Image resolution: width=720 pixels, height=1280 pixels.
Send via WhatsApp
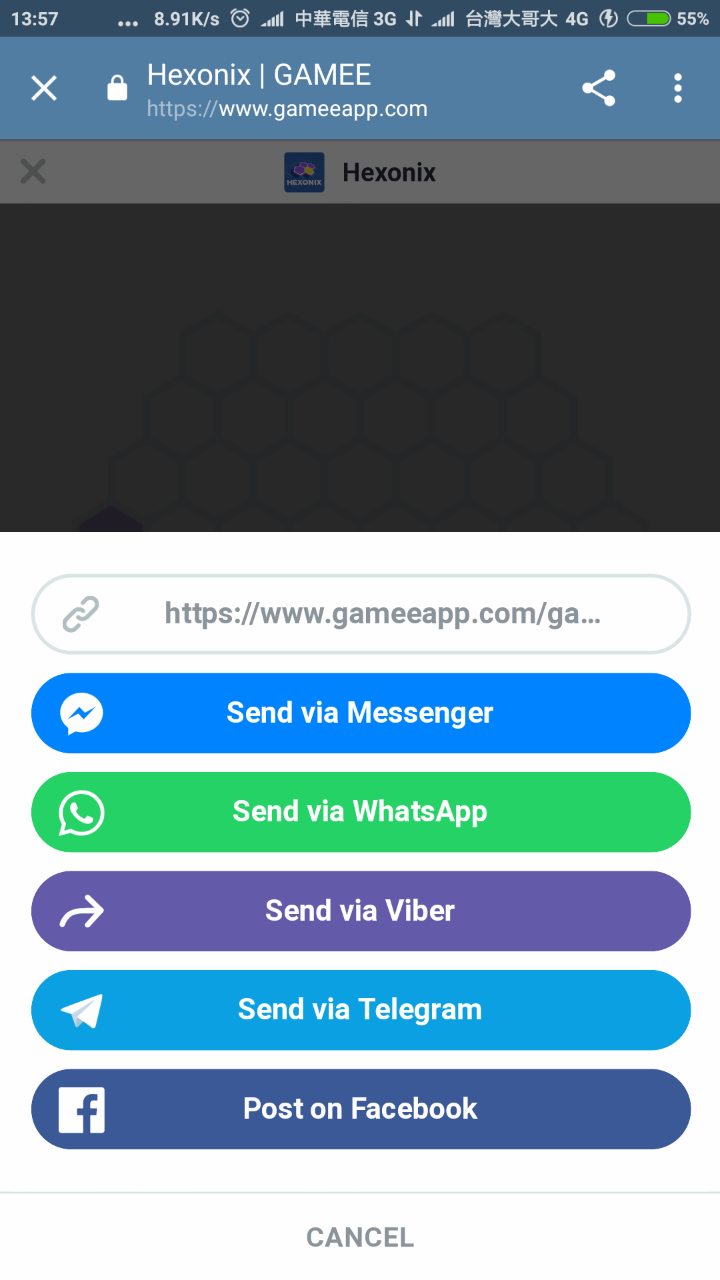click(360, 811)
